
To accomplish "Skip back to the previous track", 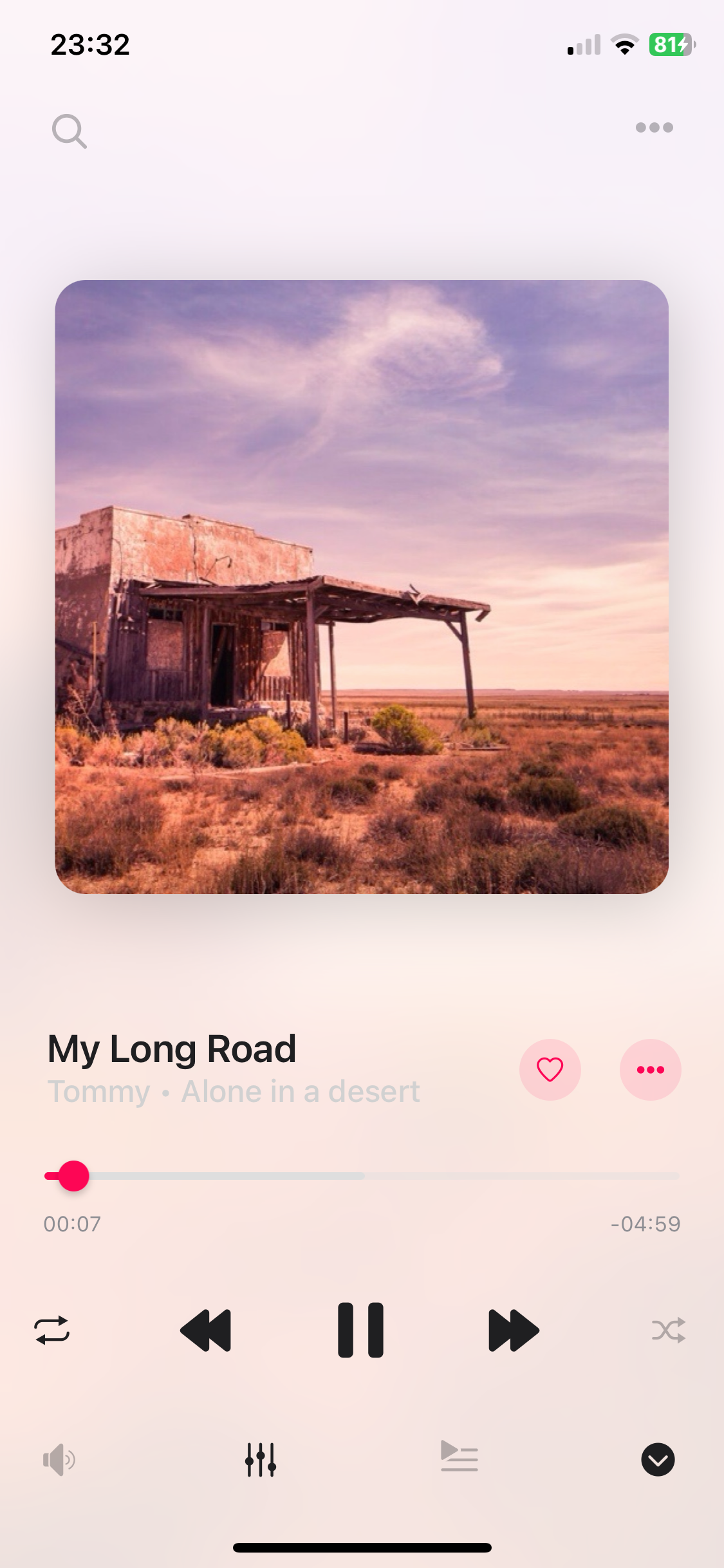I will tap(206, 1330).
